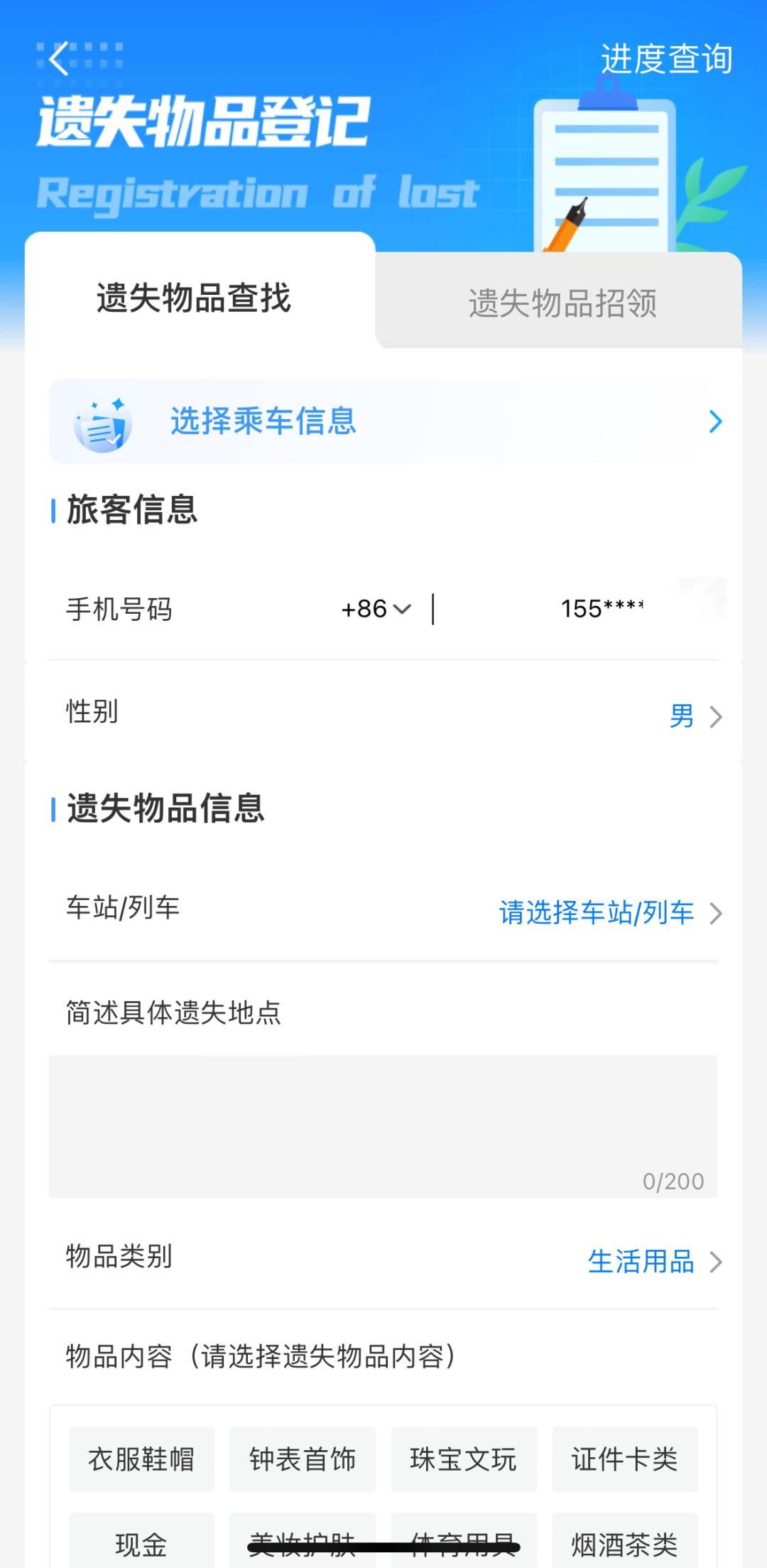Select the 现金 item chip

point(141,1543)
